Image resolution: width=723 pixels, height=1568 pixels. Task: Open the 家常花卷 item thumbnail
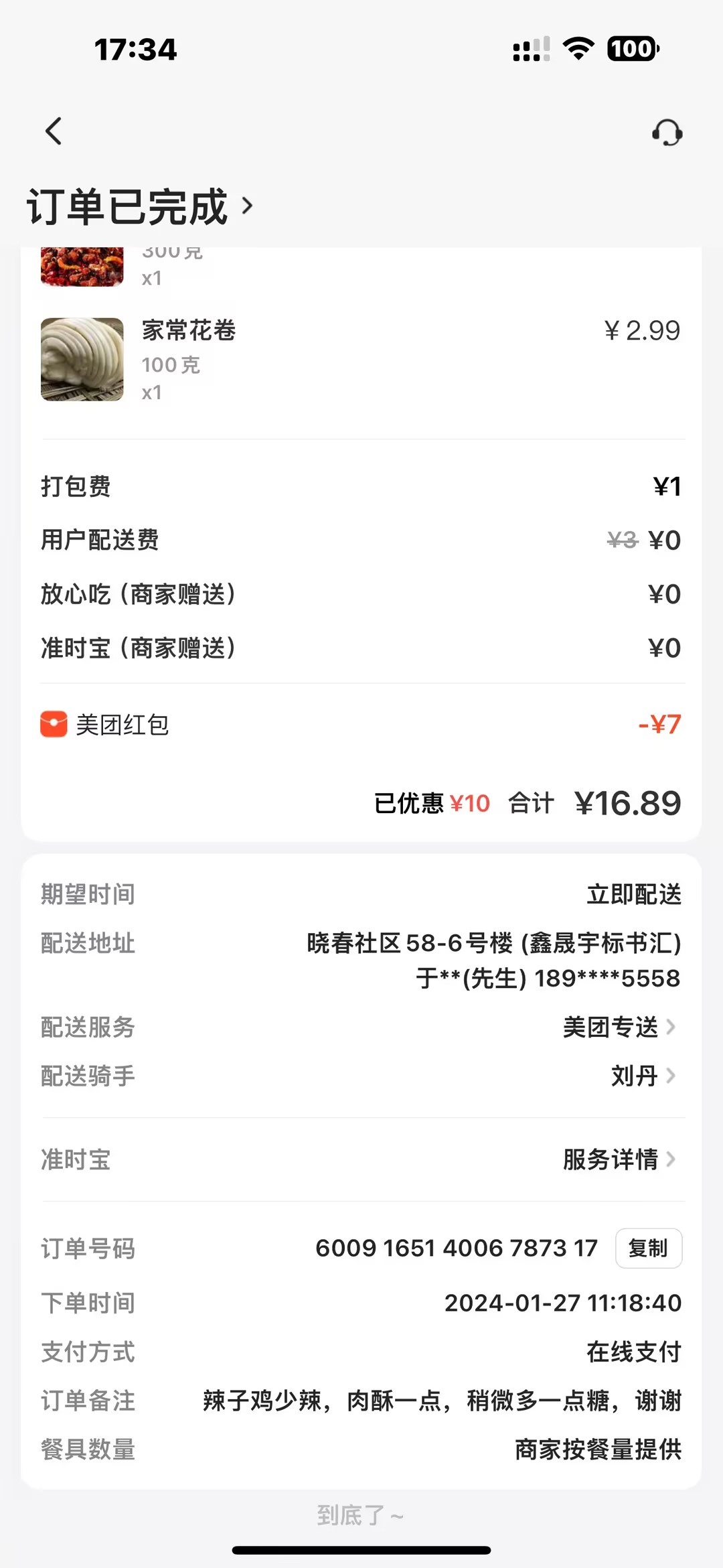82,360
